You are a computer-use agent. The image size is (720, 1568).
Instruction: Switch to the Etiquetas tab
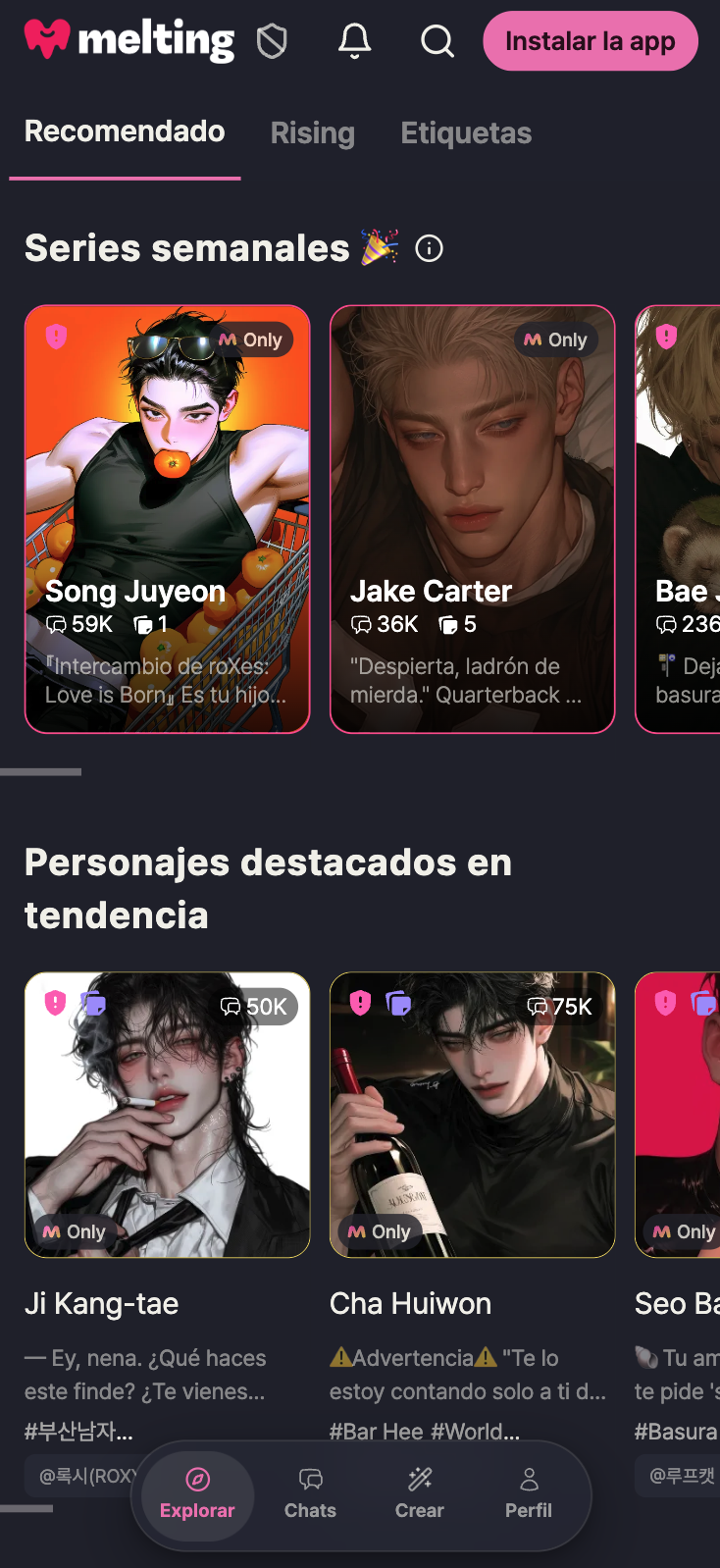coord(466,132)
